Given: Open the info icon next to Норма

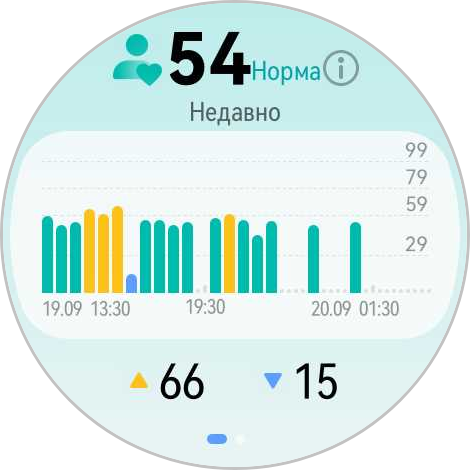Looking at the screenshot, I should coord(341,68).
